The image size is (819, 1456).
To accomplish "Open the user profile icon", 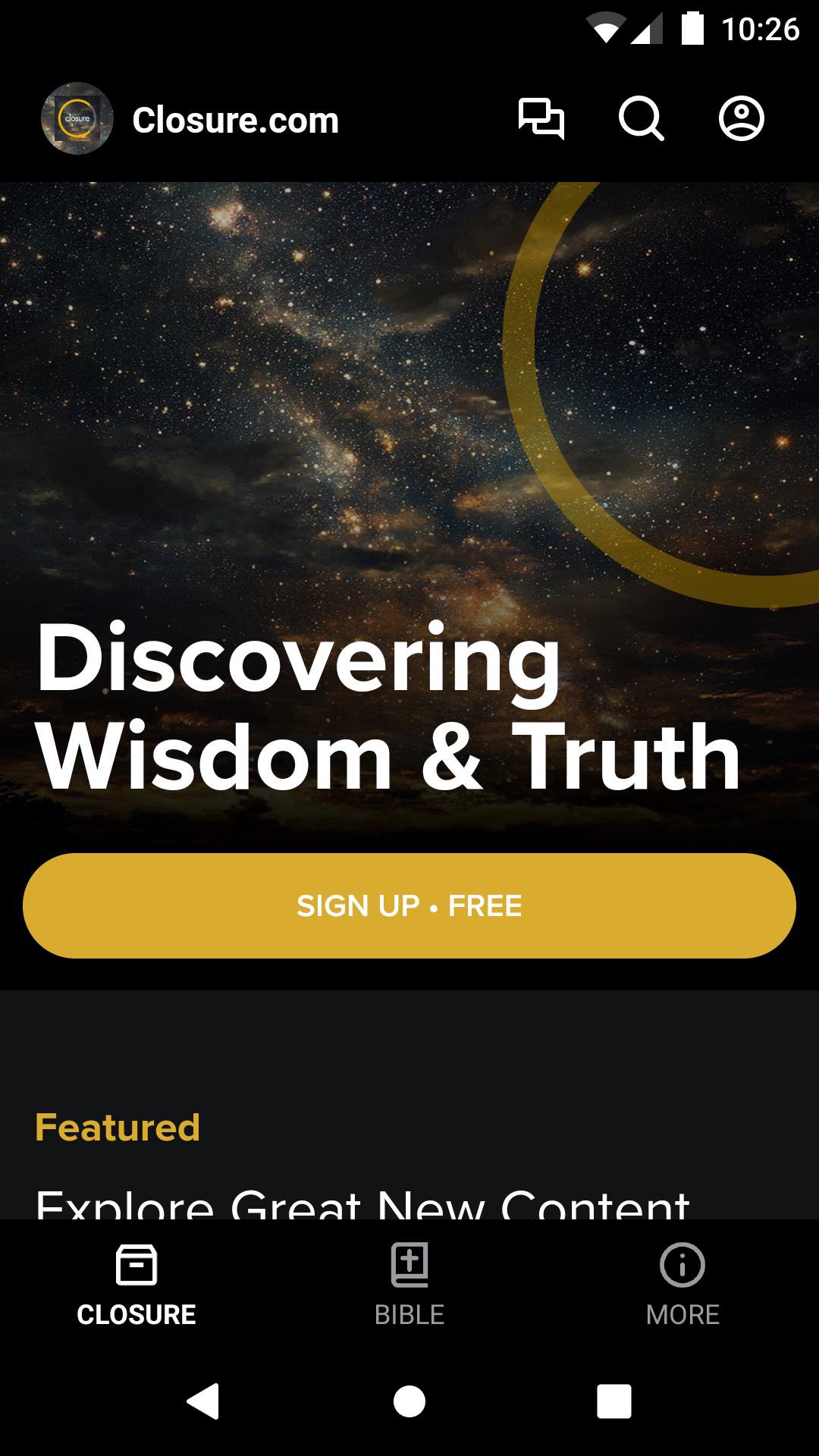I will click(x=741, y=119).
